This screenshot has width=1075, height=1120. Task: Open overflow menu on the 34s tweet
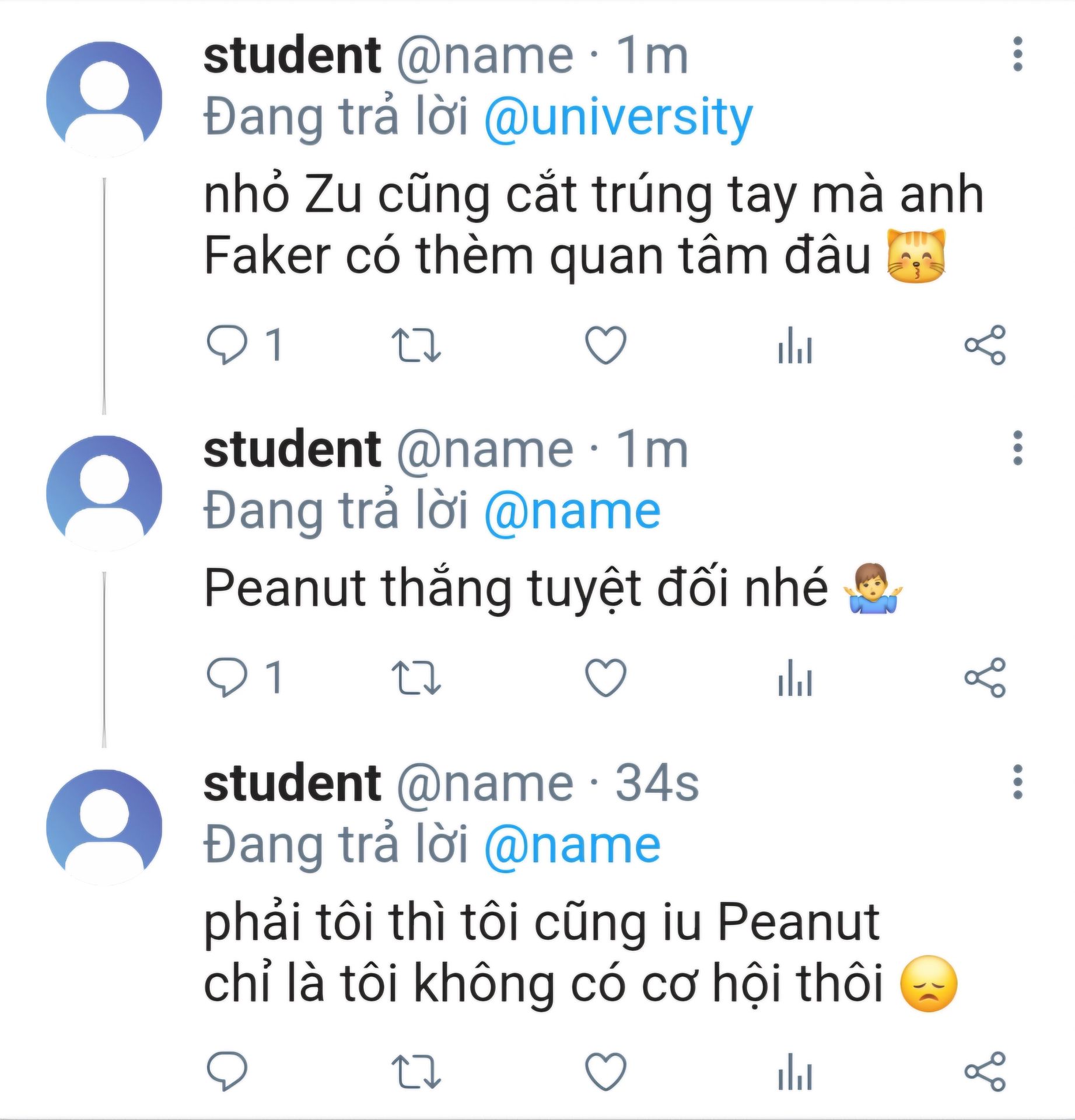point(1017,782)
